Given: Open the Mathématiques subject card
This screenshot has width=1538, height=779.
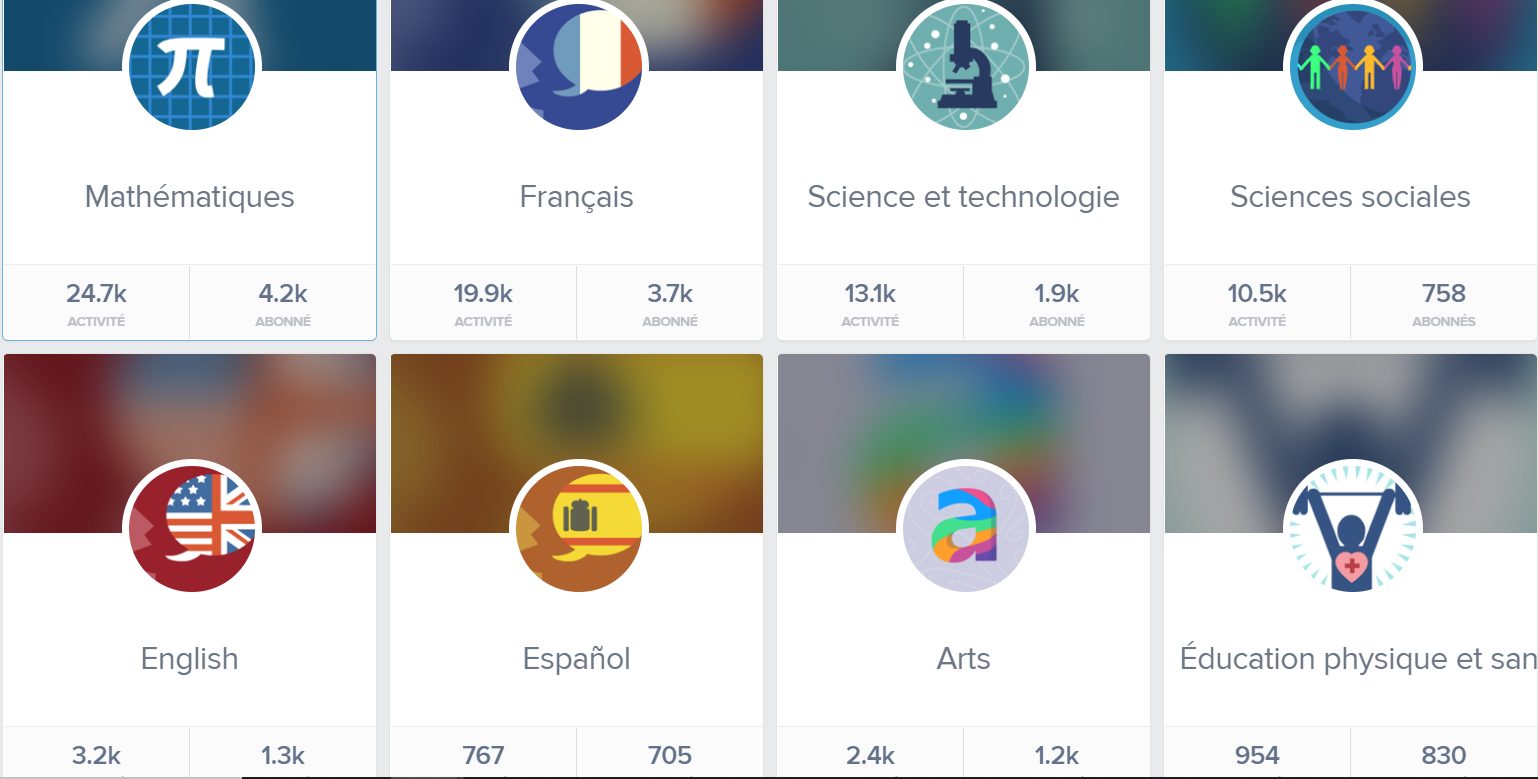Looking at the screenshot, I should click(x=190, y=196).
